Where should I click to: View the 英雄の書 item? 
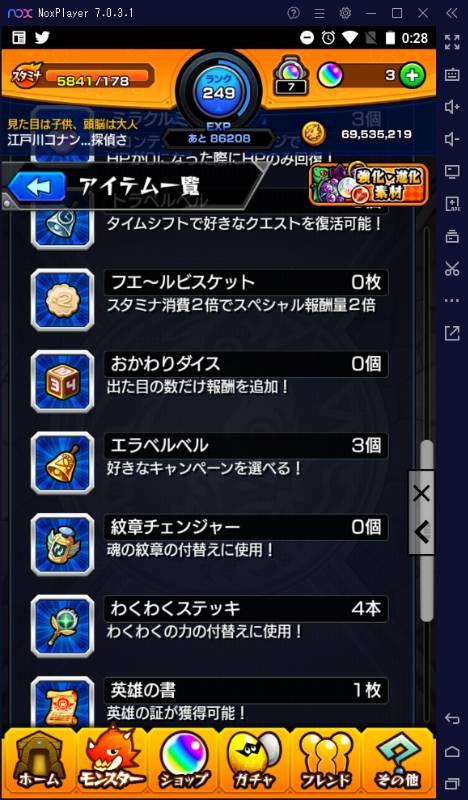210,702
